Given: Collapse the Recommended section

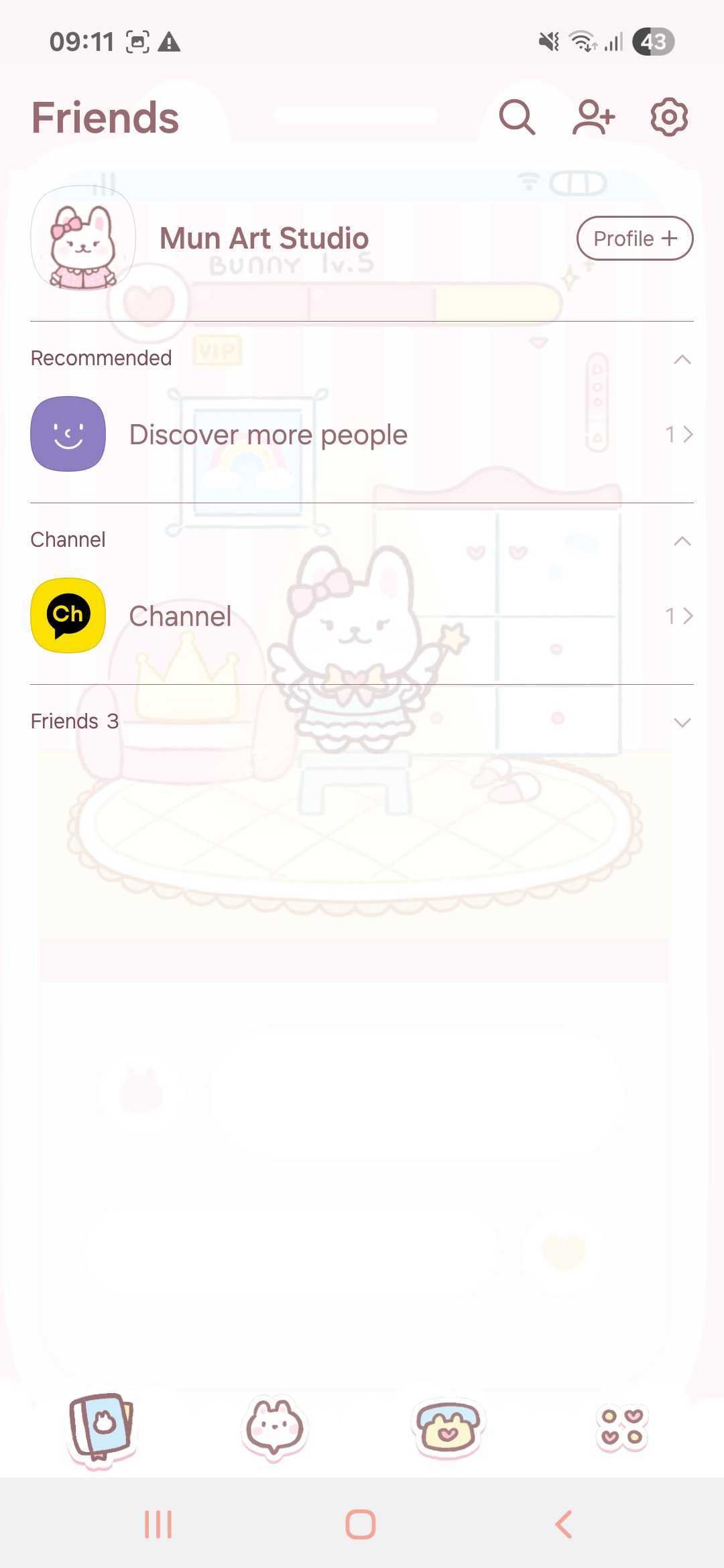Looking at the screenshot, I should point(682,359).
